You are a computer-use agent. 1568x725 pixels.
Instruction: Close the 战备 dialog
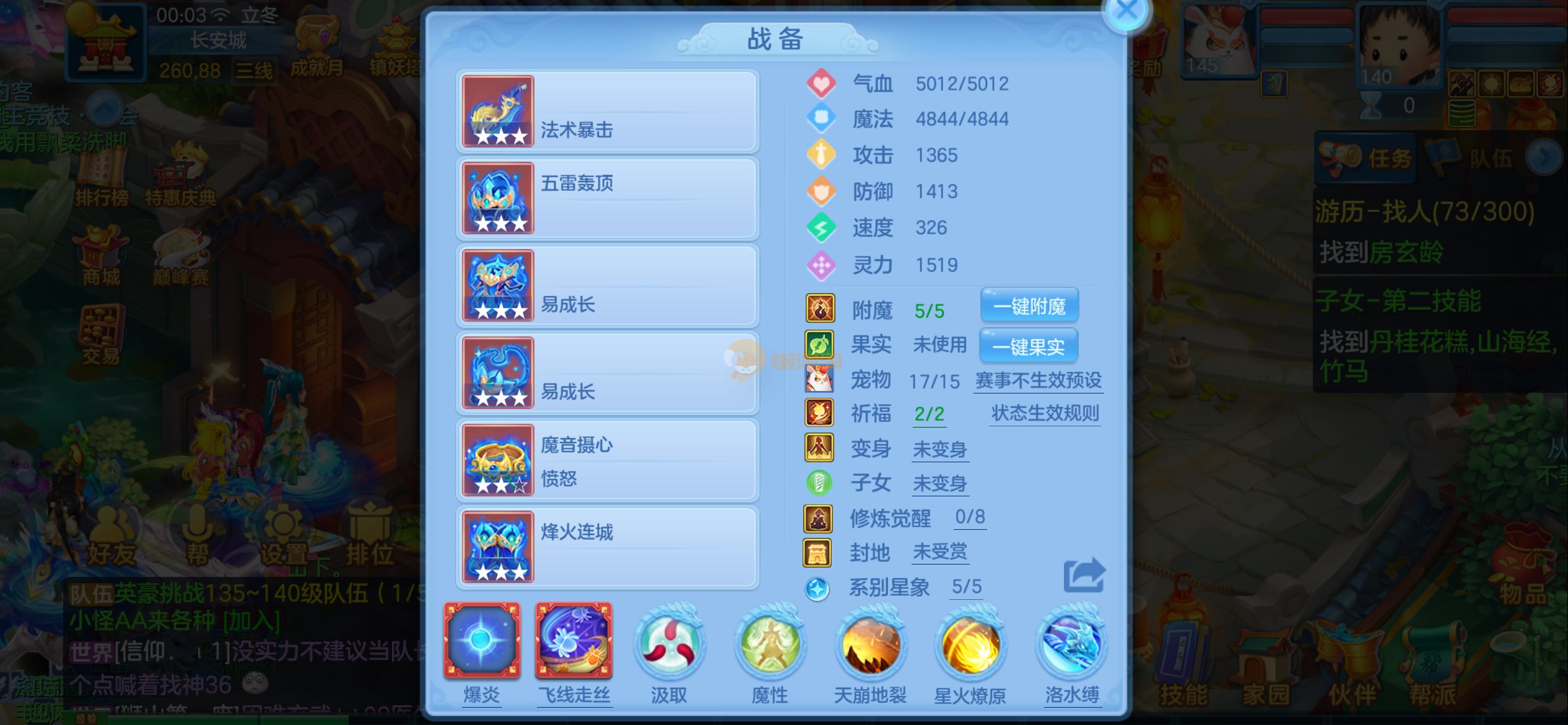coord(1126,11)
